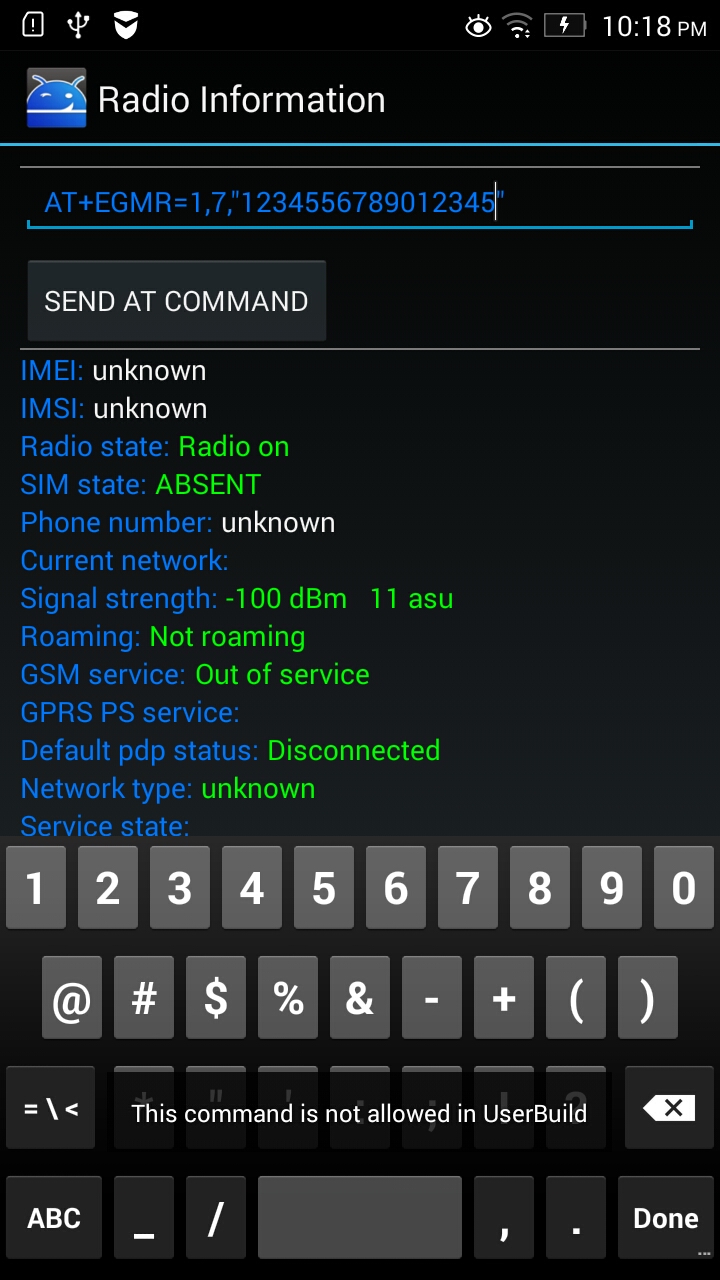Type the slash key

click(216, 1218)
